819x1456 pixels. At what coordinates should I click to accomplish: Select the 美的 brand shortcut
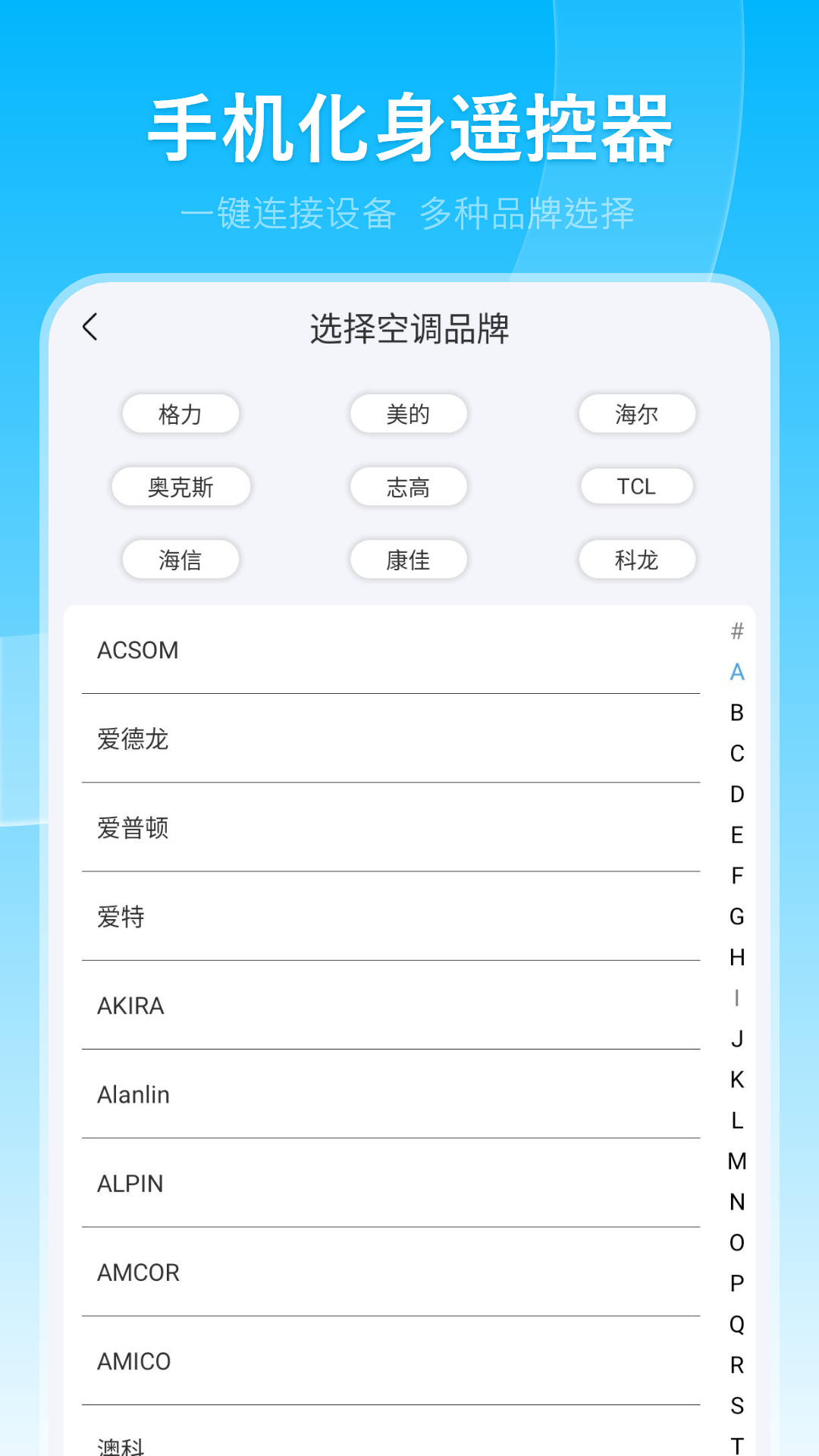408,413
